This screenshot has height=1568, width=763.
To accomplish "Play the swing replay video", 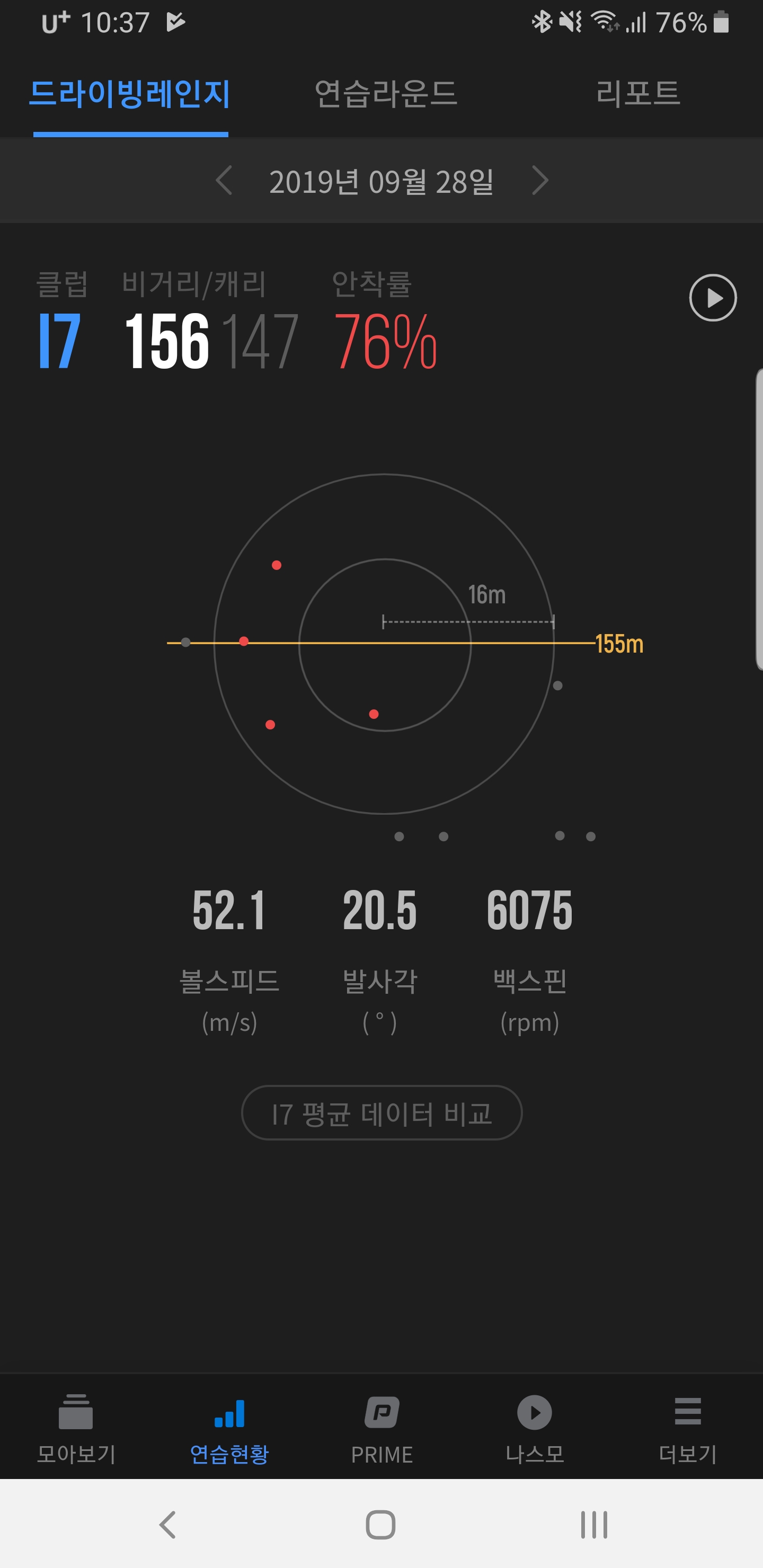I will 713,298.
